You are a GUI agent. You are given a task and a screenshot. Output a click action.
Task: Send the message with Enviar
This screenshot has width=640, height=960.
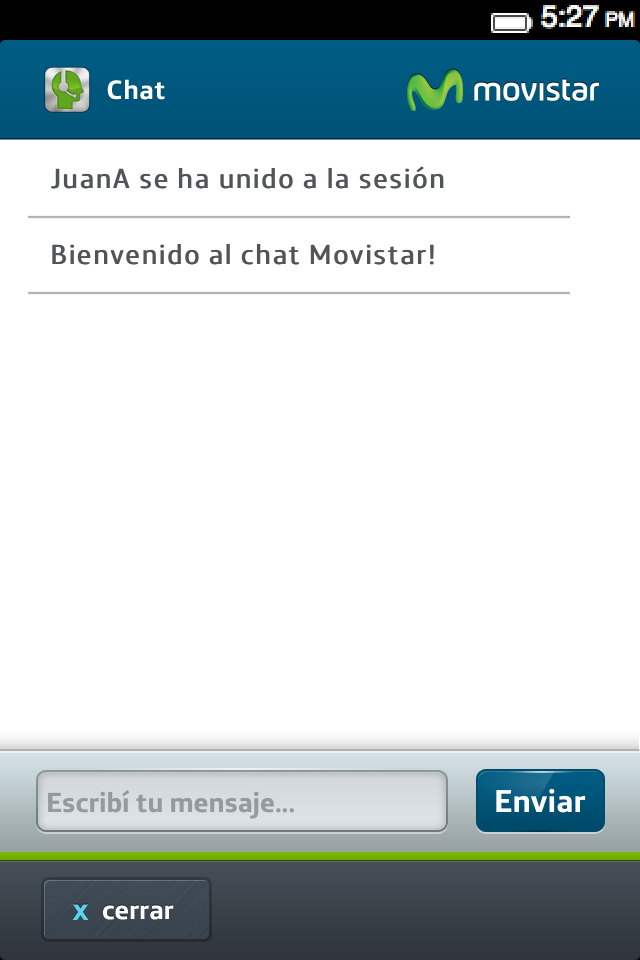[x=540, y=801]
